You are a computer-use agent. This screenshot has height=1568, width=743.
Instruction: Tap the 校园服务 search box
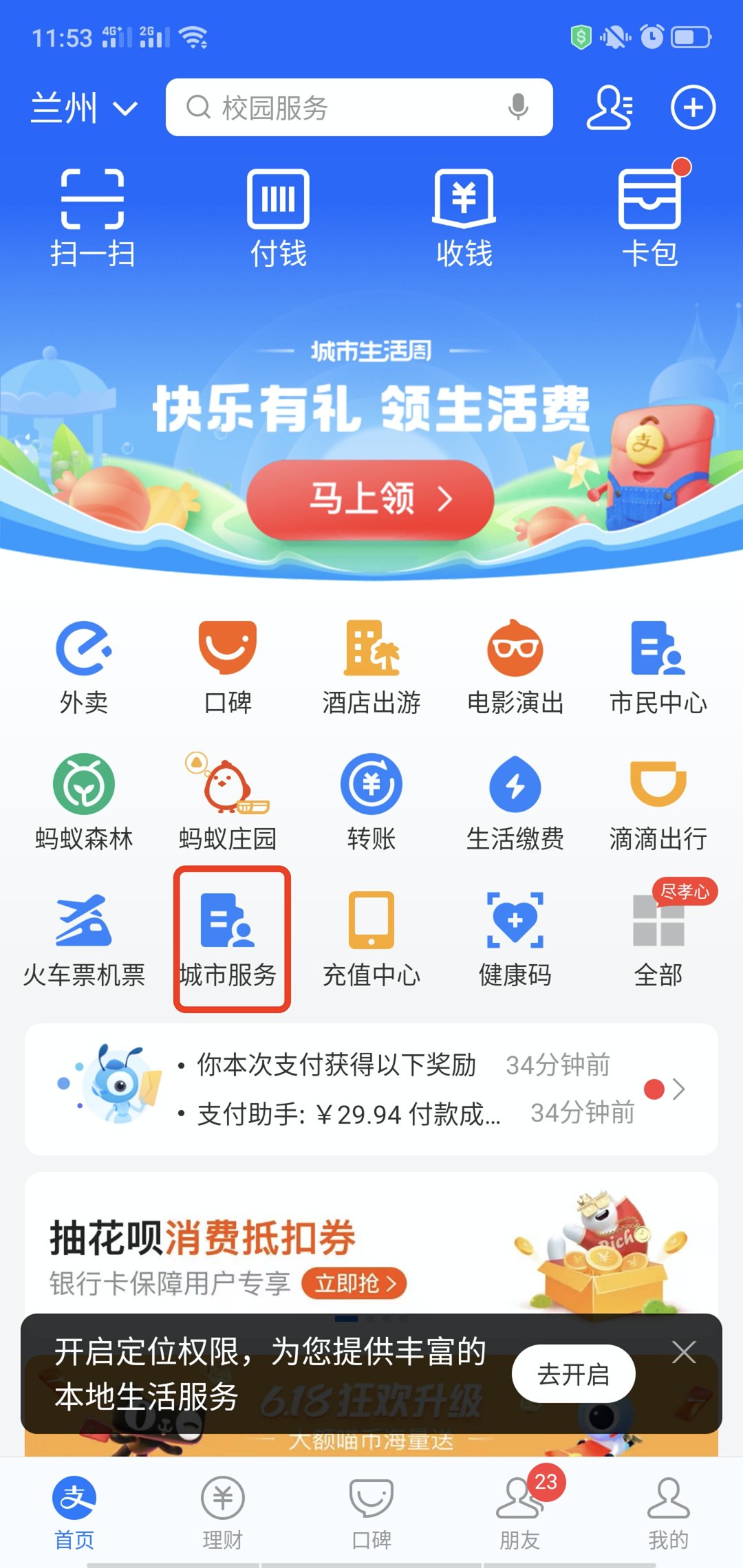pyautogui.click(x=344, y=107)
